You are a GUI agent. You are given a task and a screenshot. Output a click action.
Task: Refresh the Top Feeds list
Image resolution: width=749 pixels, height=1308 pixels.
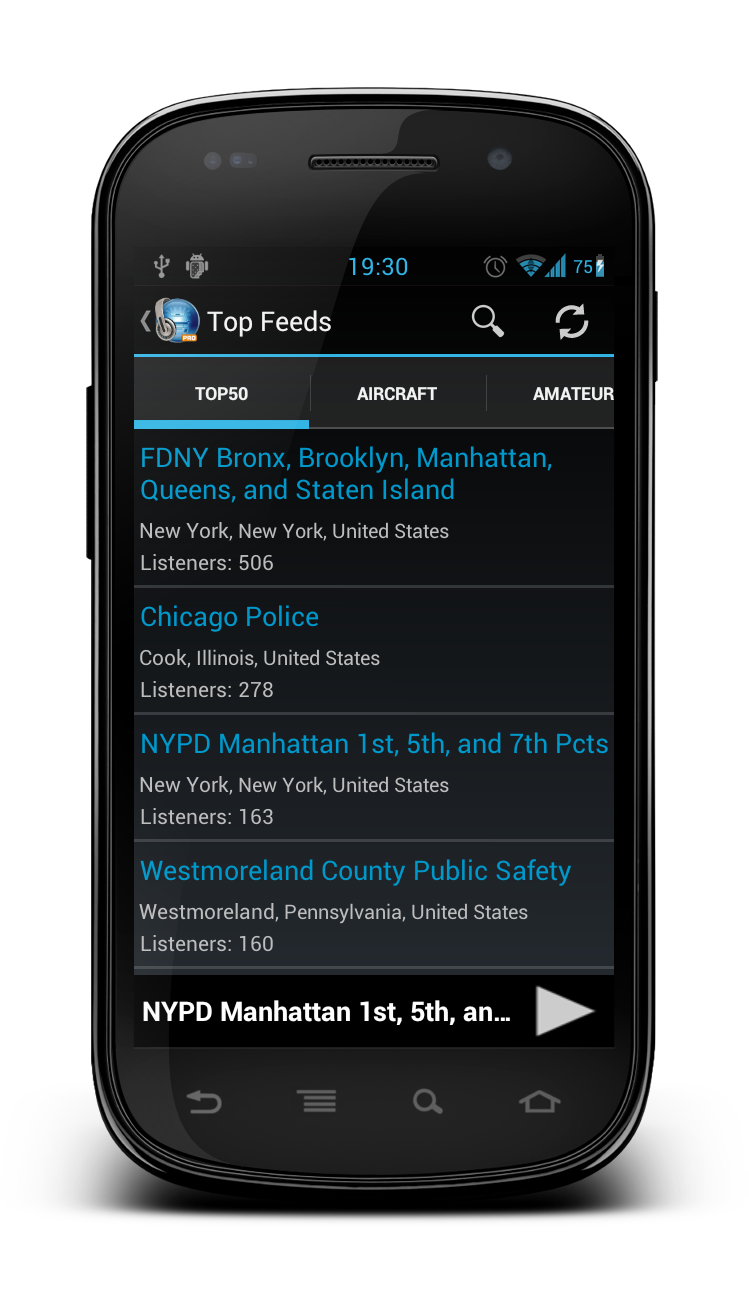572,321
